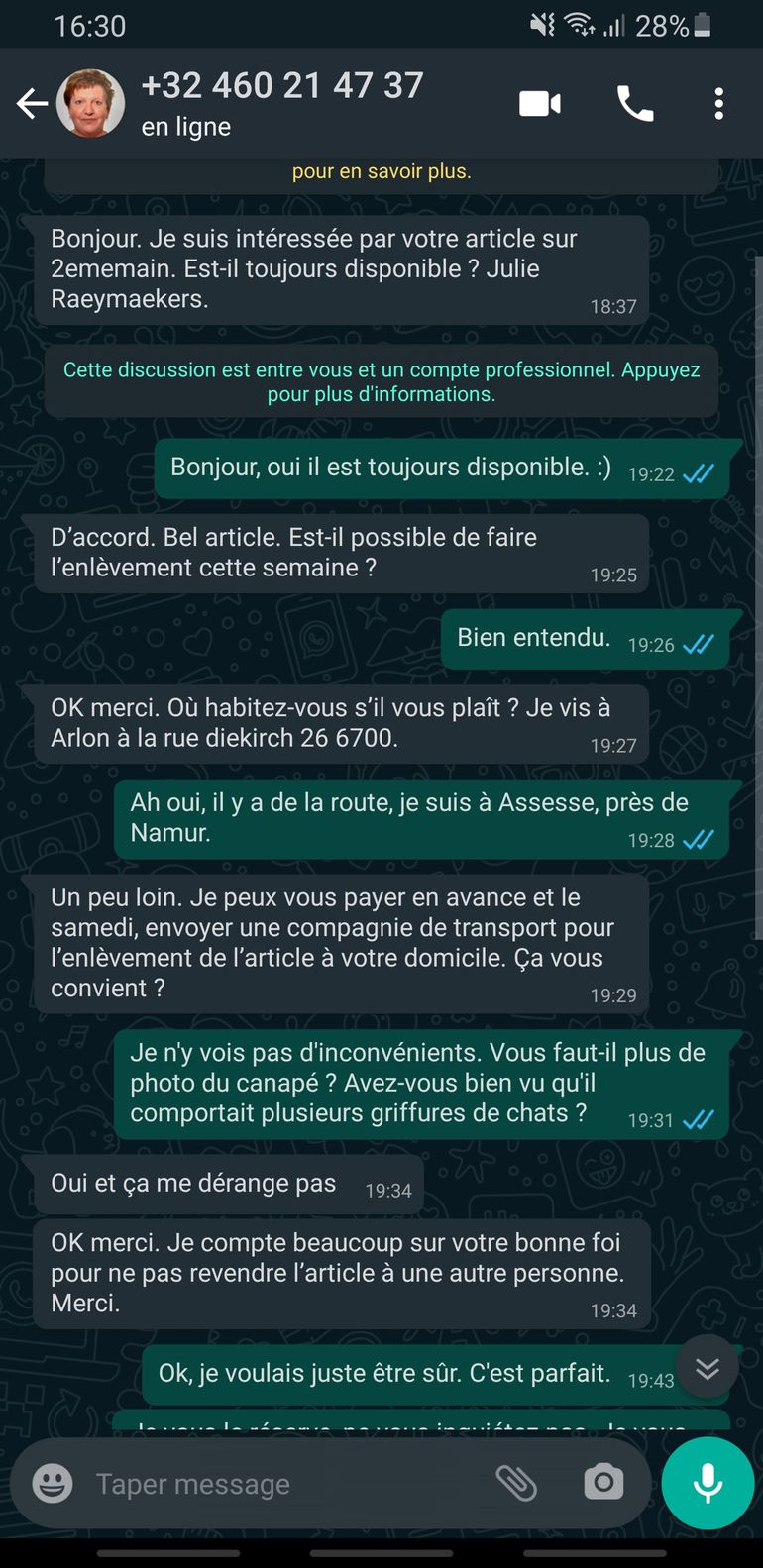
Task: Tap the professional account info notice
Action: point(381,381)
